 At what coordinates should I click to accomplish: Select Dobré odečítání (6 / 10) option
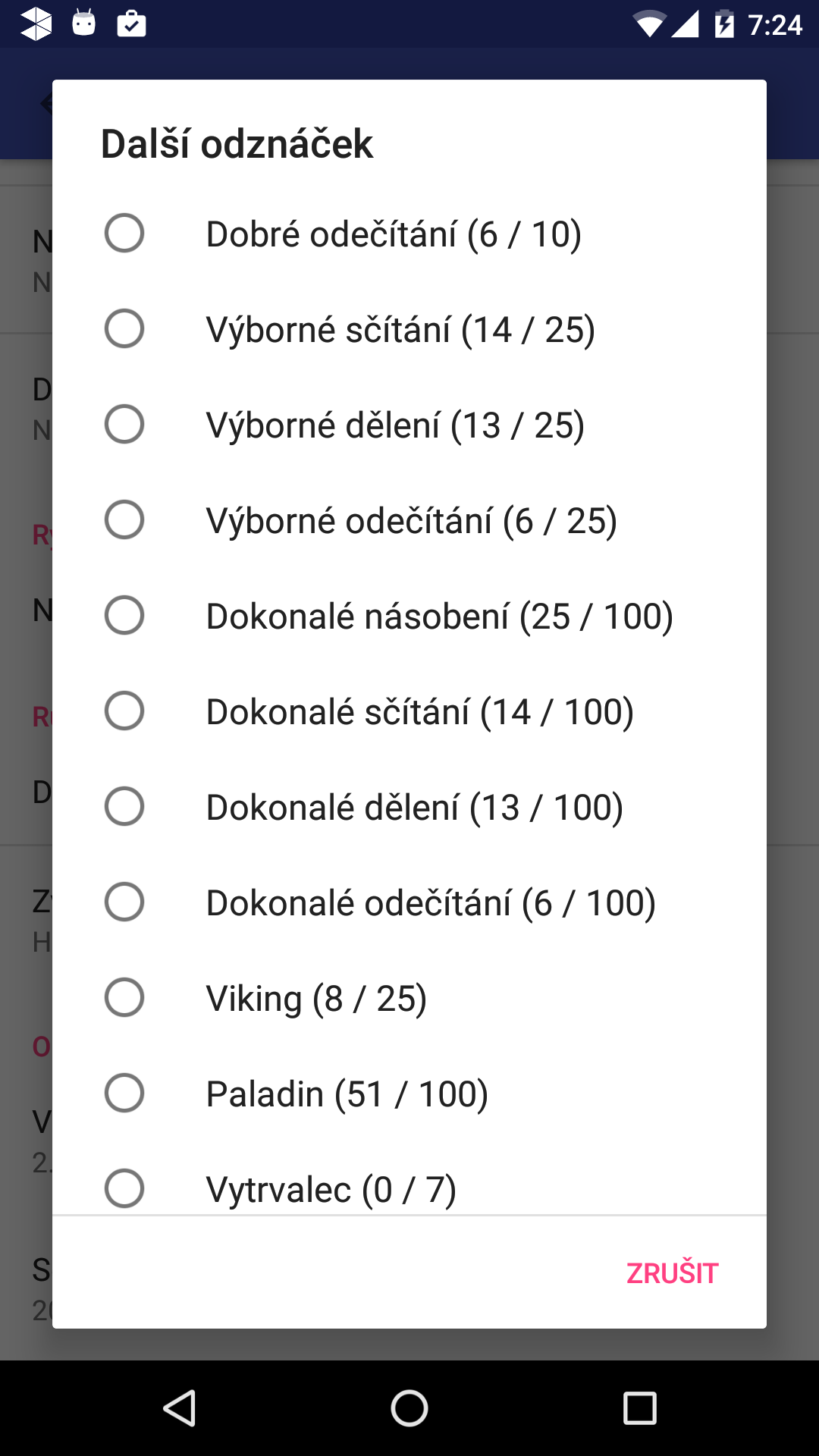[409, 234]
